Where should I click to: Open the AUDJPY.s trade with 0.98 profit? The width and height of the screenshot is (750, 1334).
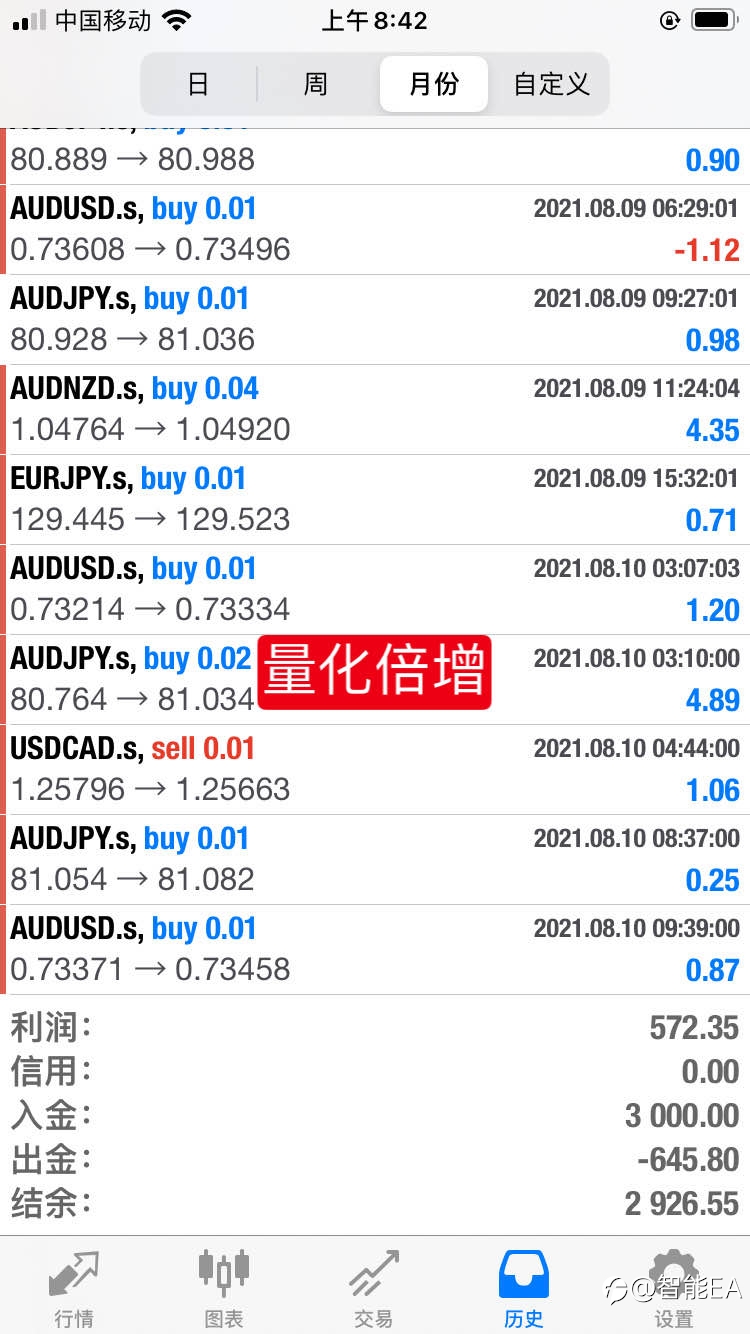click(375, 320)
